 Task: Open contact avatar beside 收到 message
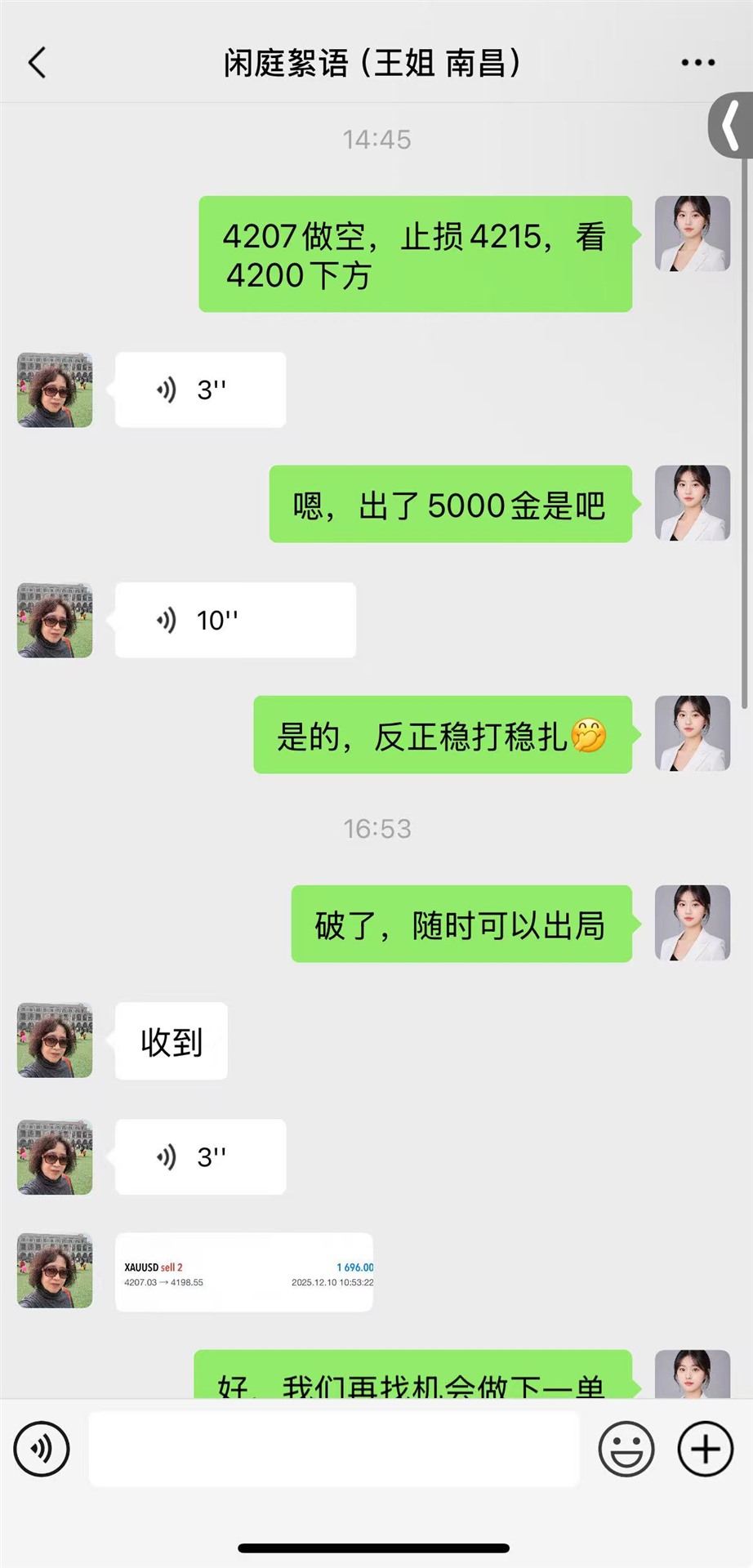click(x=55, y=1040)
